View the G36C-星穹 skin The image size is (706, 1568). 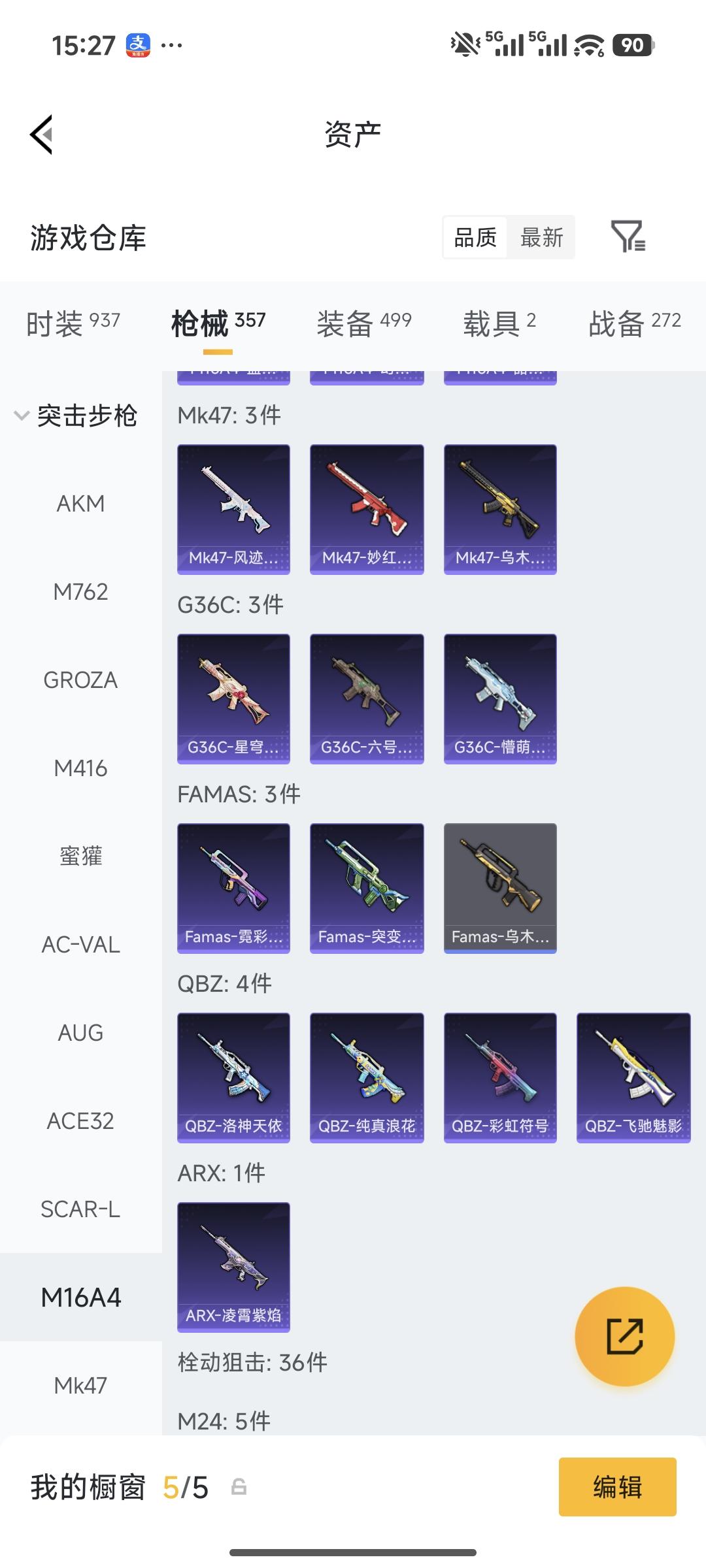(233, 698)
